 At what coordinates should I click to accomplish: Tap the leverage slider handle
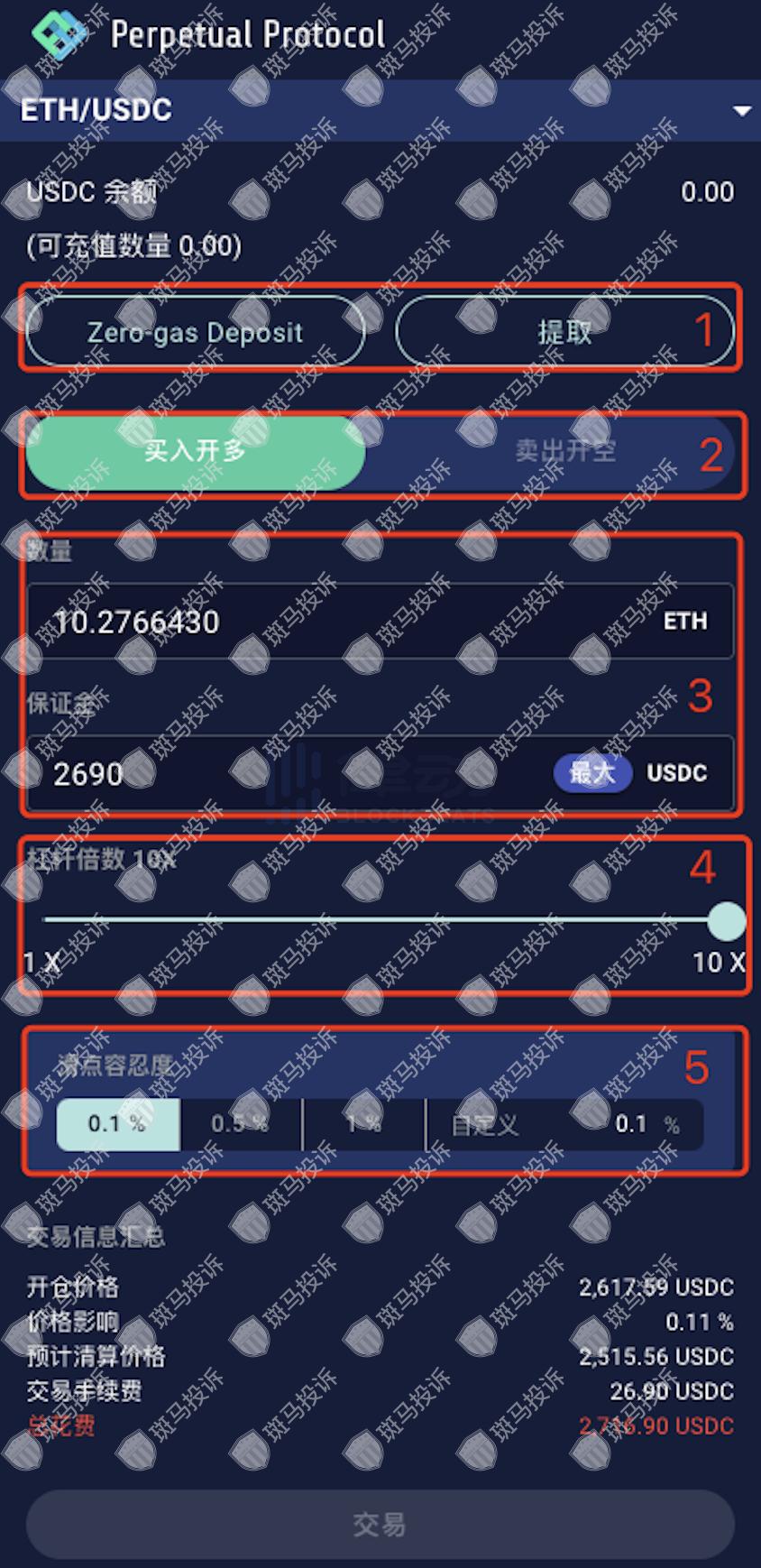pos(726,921)
